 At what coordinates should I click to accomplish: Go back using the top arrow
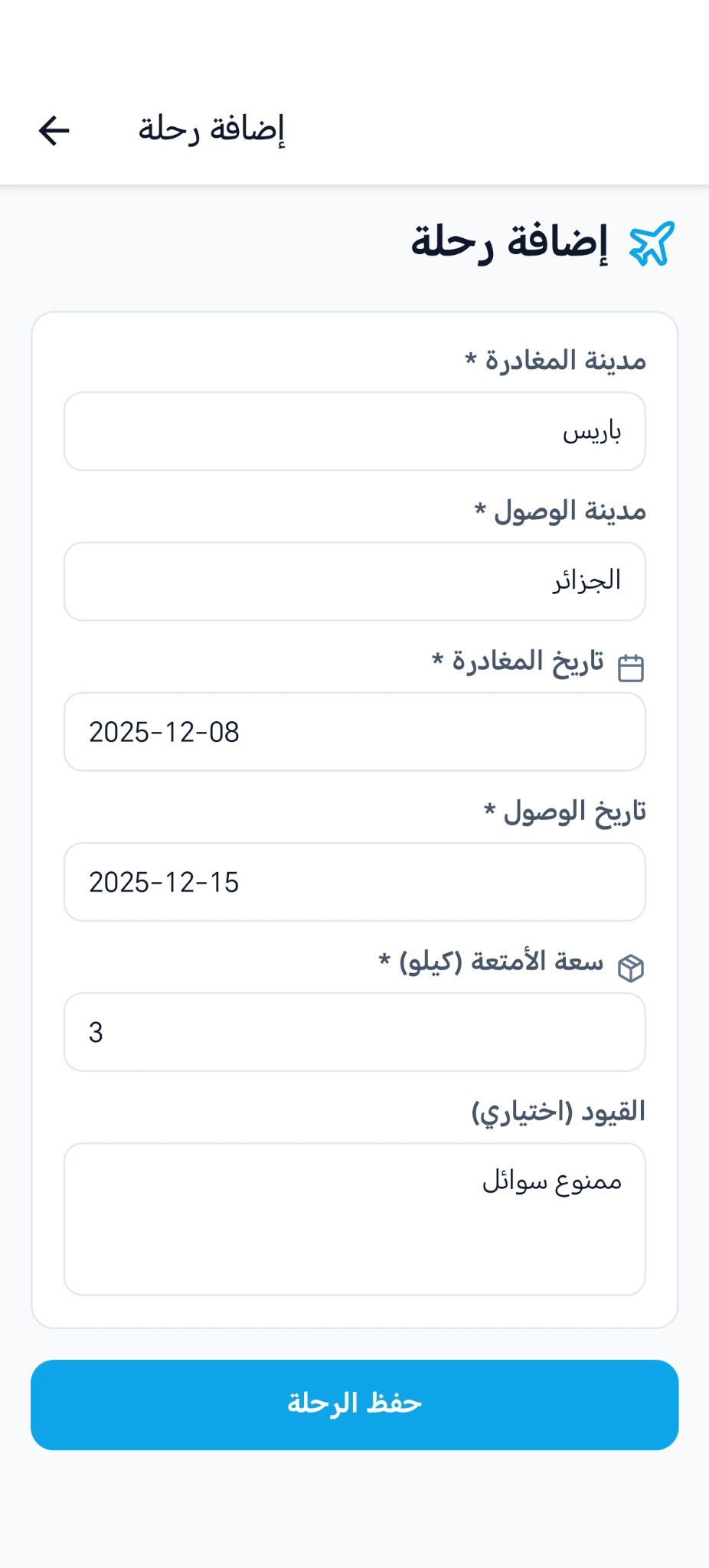click(54, 130)
